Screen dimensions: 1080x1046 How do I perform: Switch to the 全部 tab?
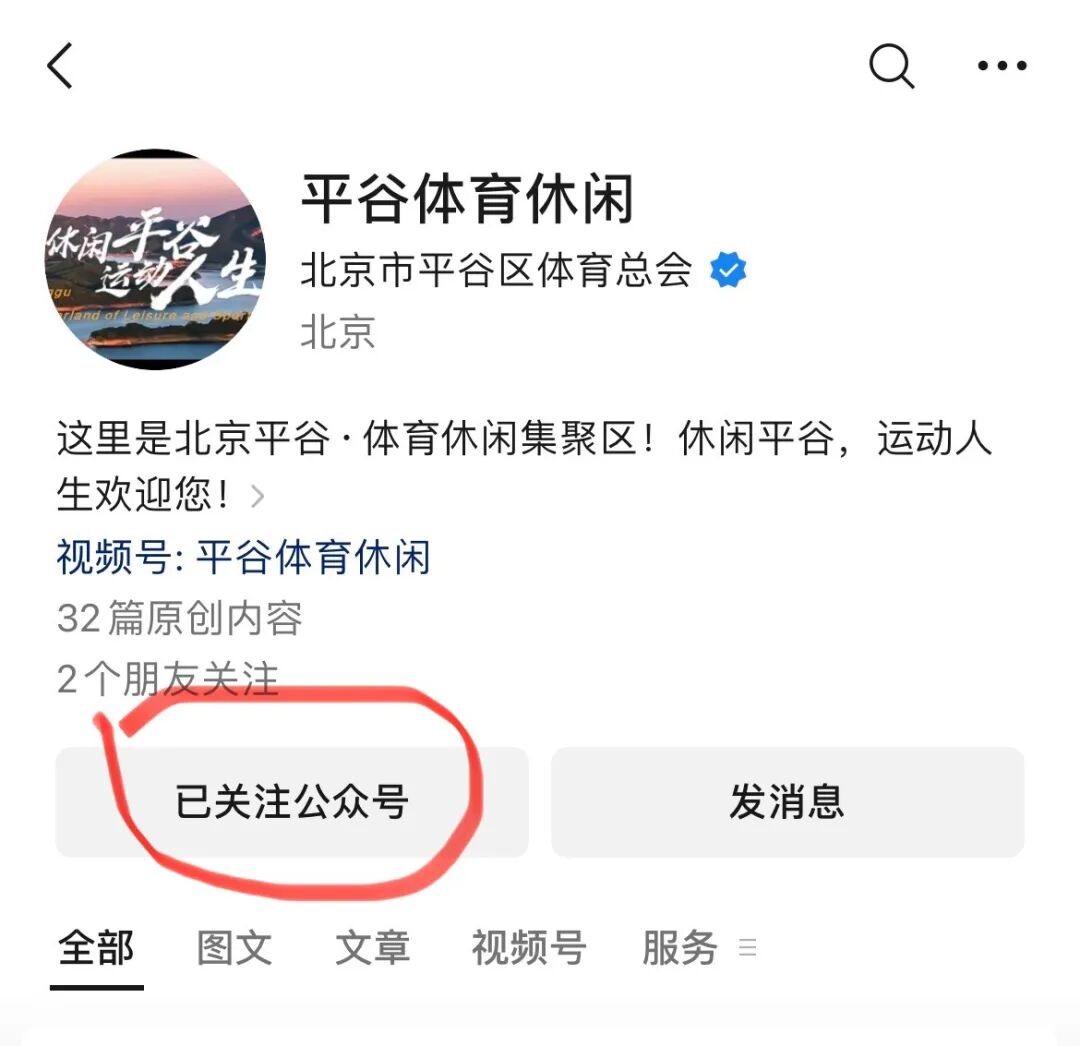(96, 947)
